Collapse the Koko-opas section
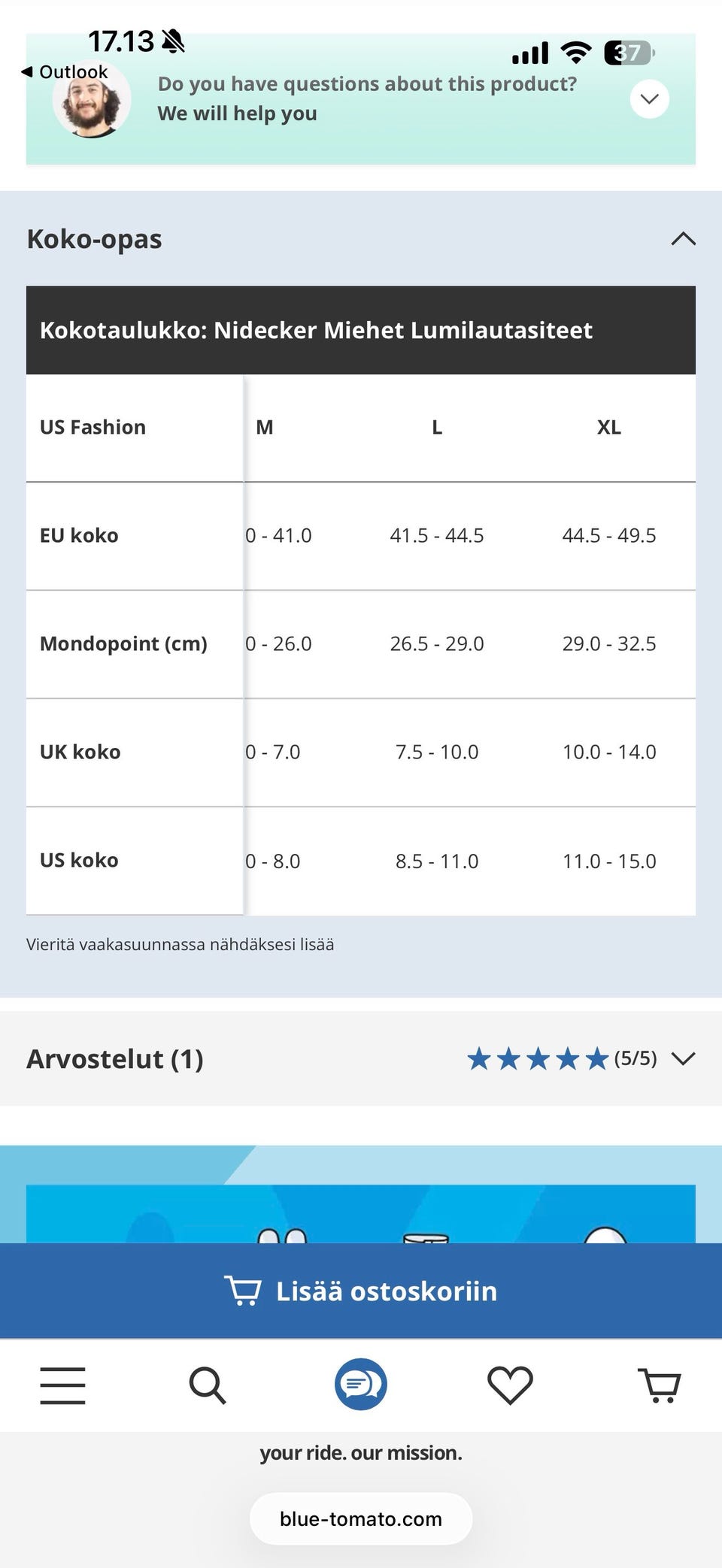722x1568 pixels. click(683, 239)
